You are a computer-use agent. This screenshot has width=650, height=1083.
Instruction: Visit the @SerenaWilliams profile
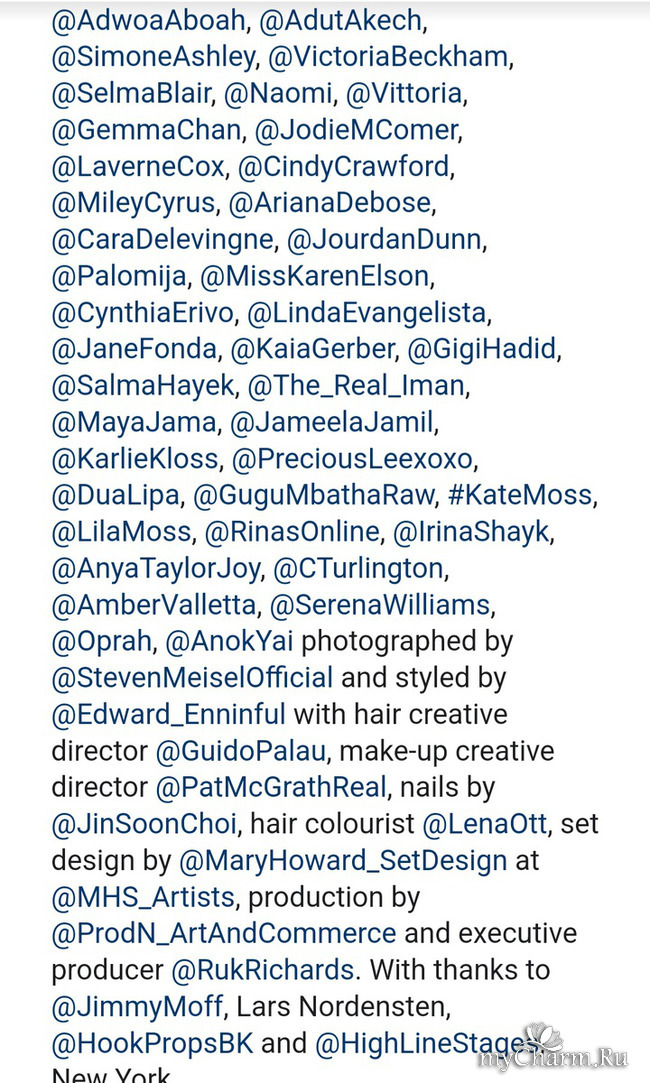coord(379,604)
